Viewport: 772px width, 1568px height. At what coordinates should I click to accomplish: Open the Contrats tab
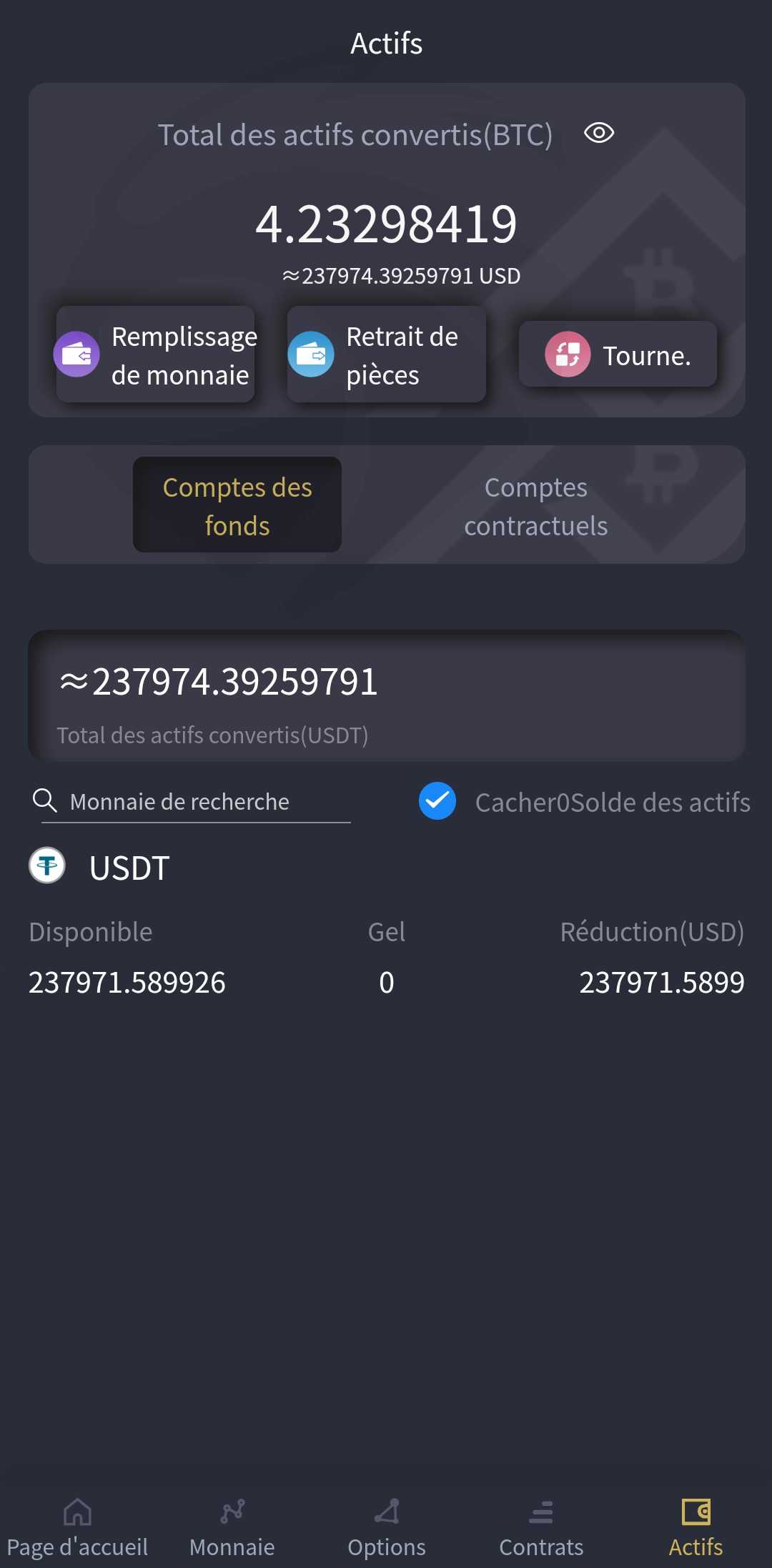pyautogui.click(x=541, y=1529)
